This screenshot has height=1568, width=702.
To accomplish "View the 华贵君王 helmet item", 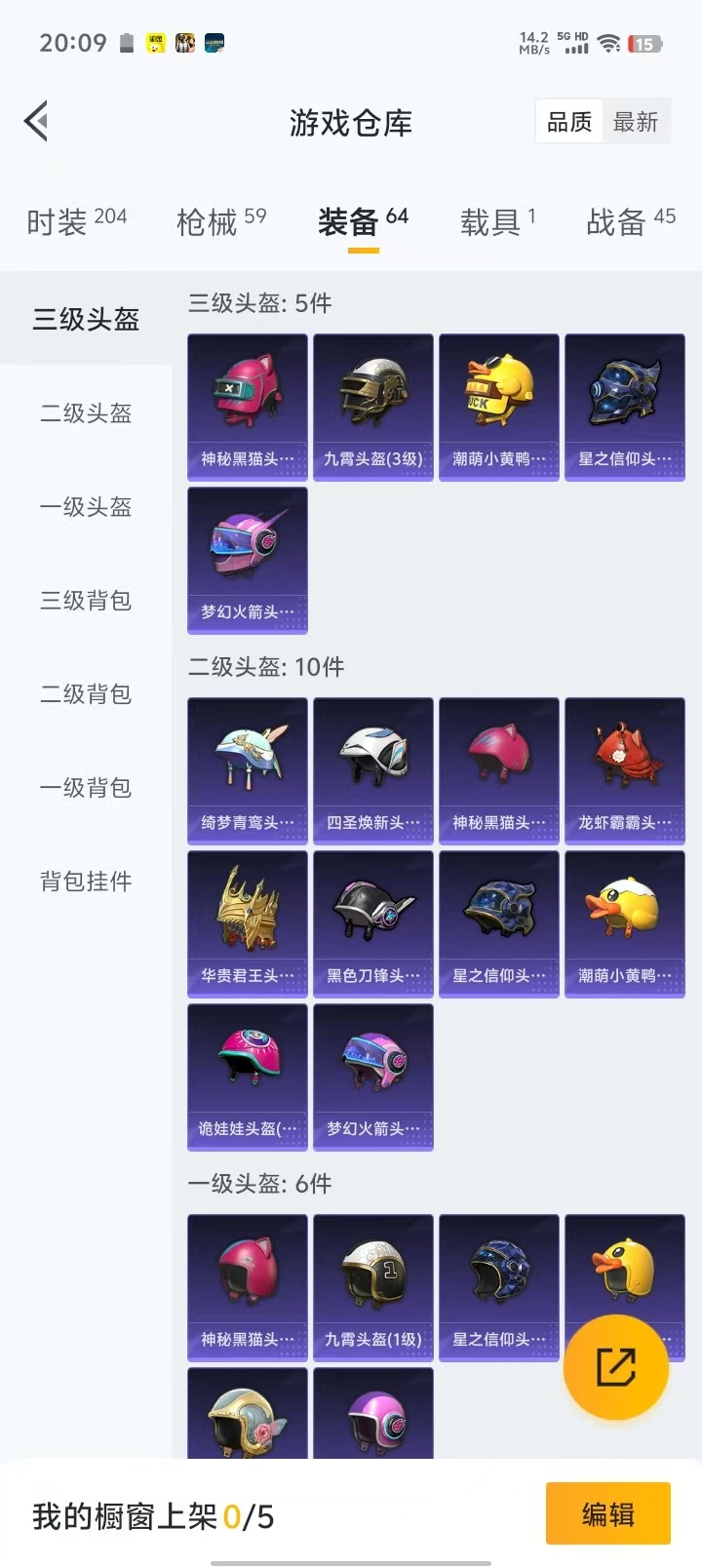I will pos(248,923).
